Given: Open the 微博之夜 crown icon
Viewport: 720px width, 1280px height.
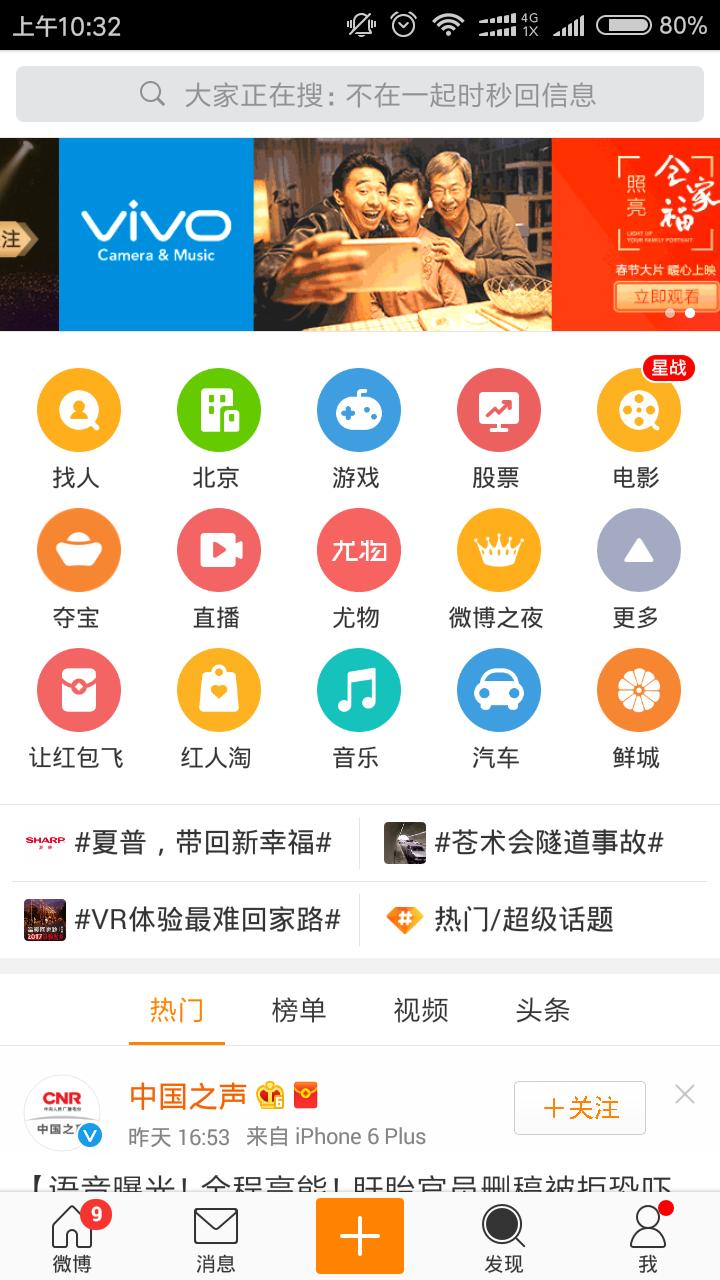Looking at the screenshot, I should 499,550.
